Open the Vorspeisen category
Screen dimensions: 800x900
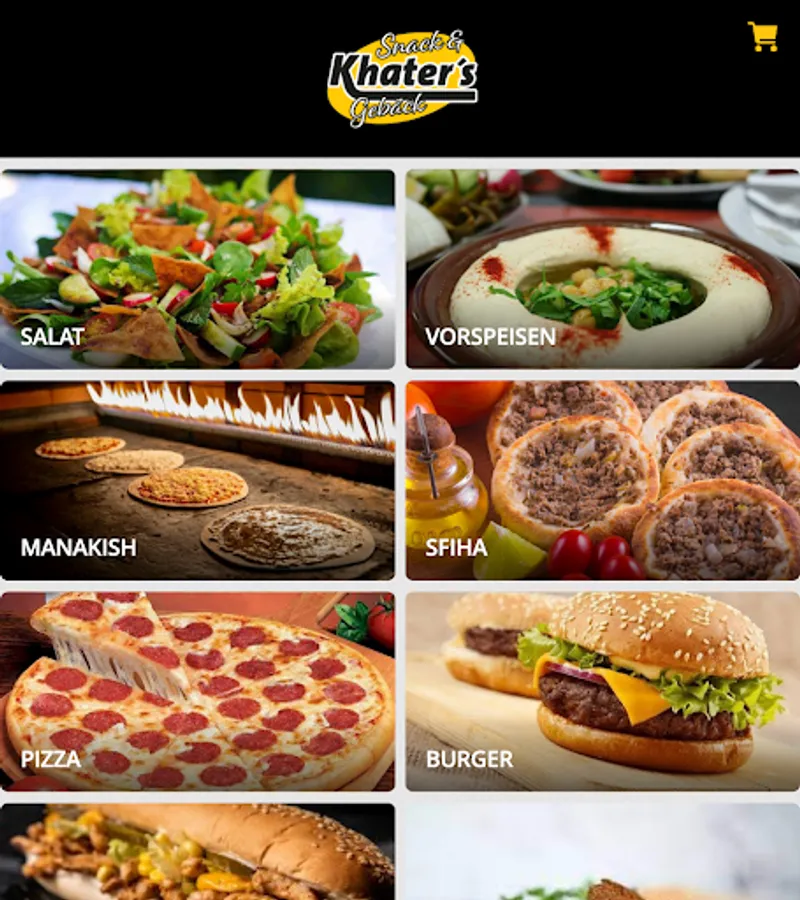603,269
